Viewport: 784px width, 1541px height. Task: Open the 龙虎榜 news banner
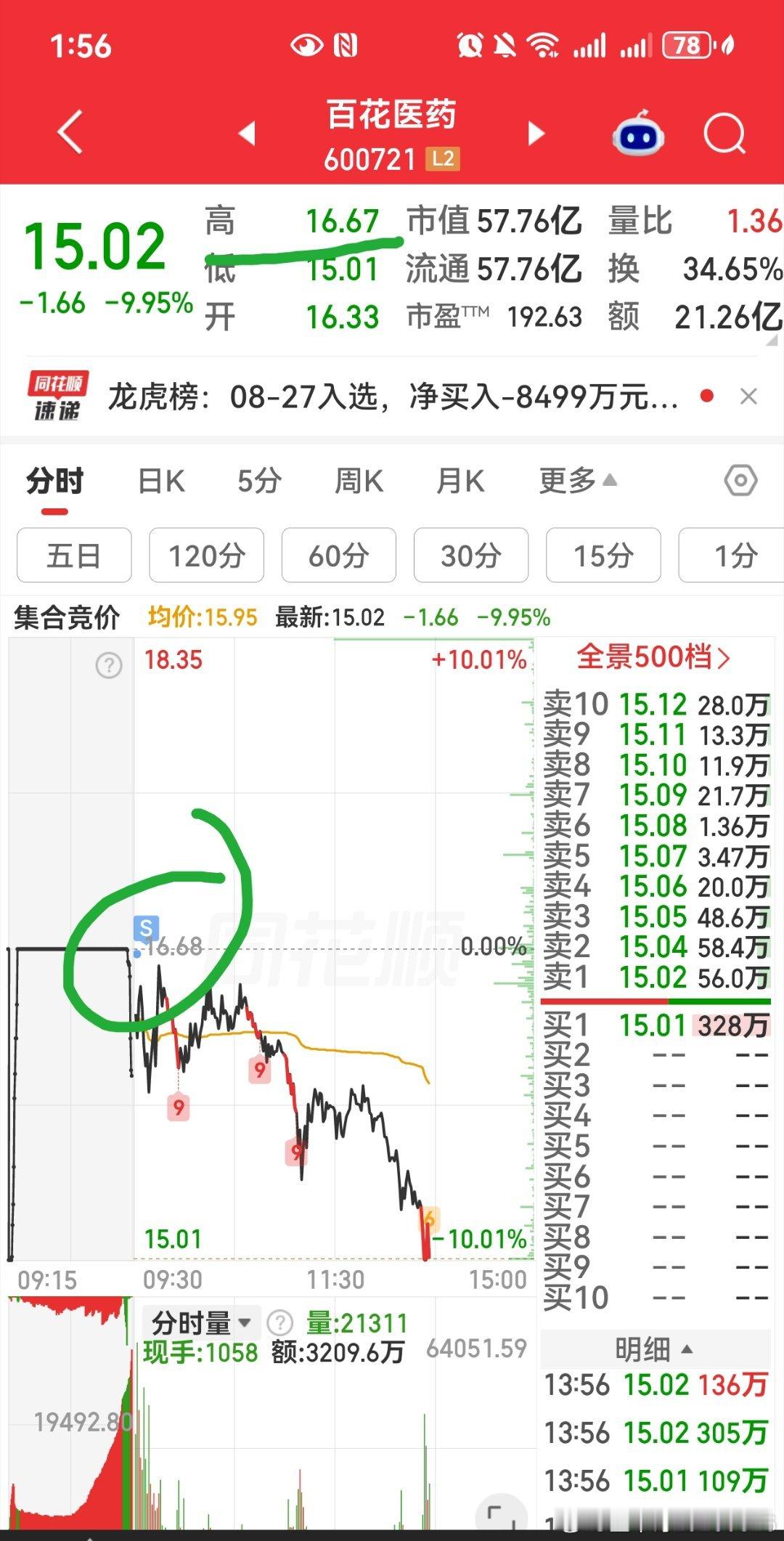(x=393, y=397)
